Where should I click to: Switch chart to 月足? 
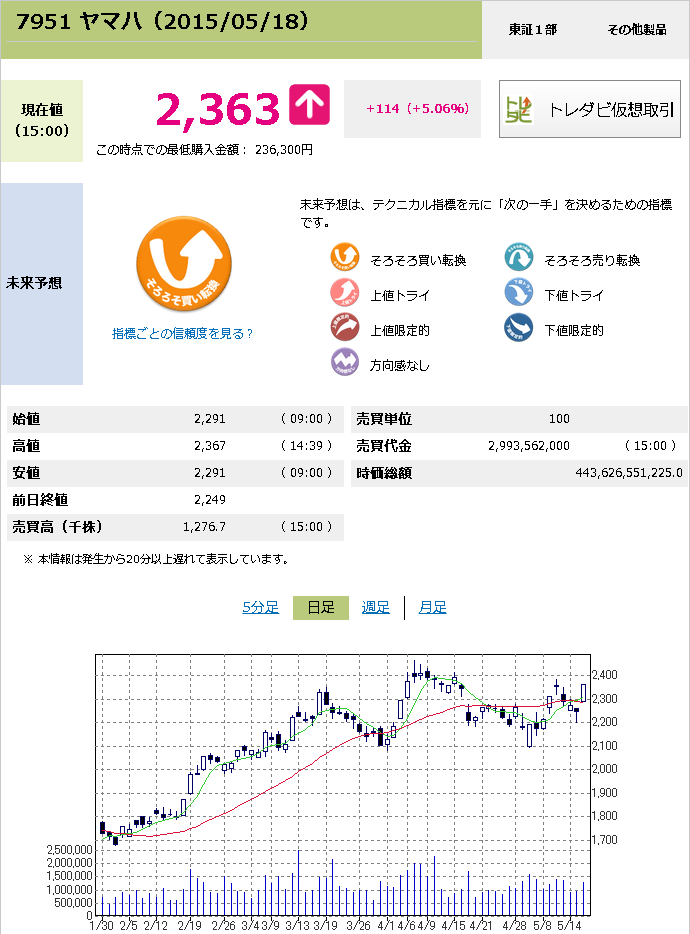433,608
